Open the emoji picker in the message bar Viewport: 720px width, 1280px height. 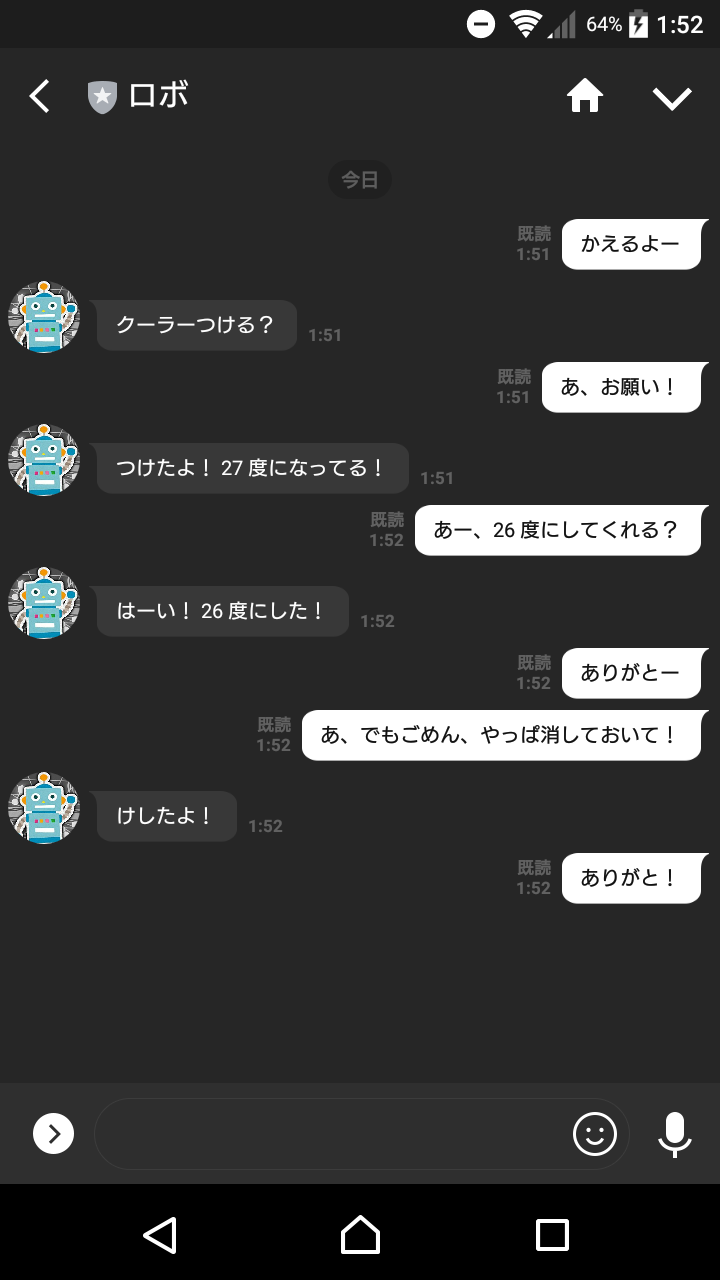coord(595,1134)
